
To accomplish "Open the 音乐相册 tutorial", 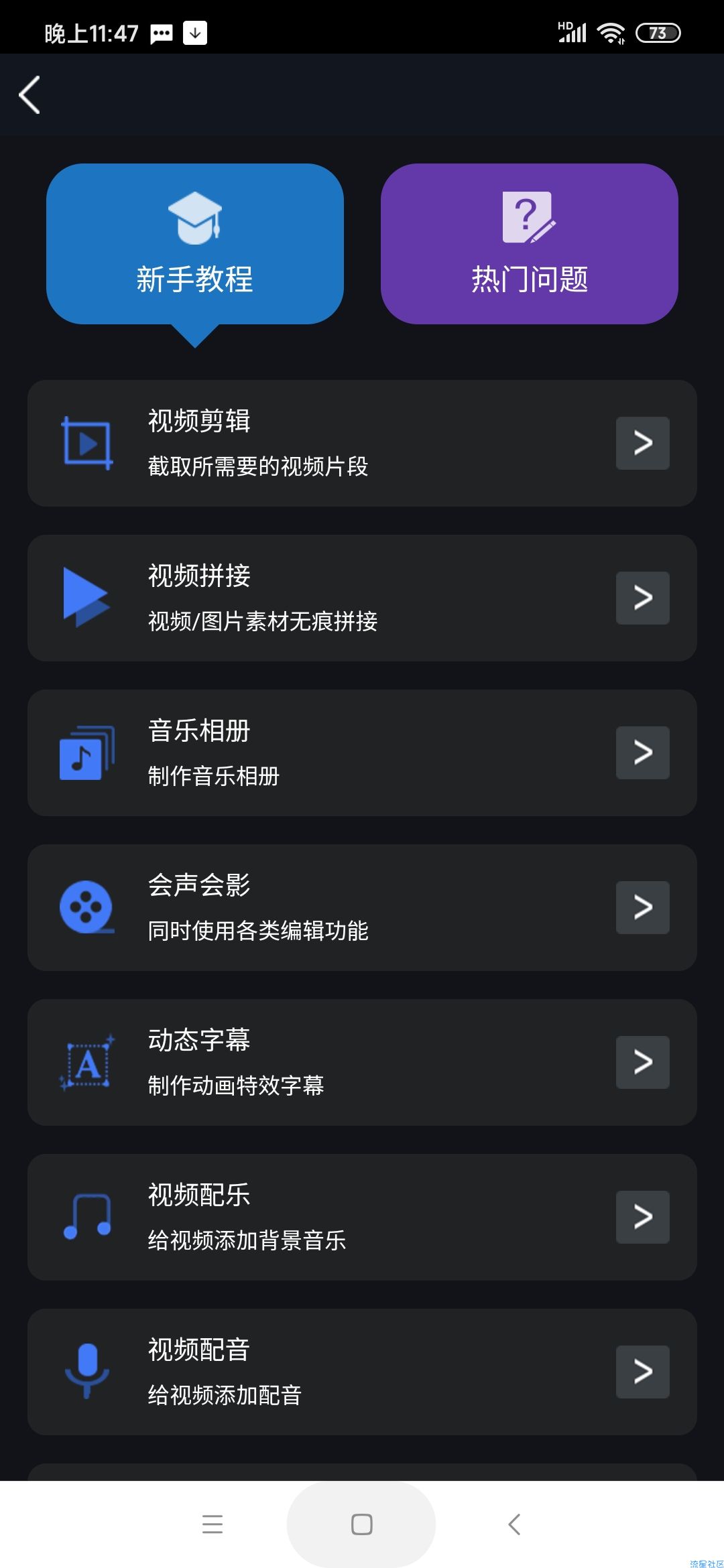I will pyautogui.click(x=362, y=753).
